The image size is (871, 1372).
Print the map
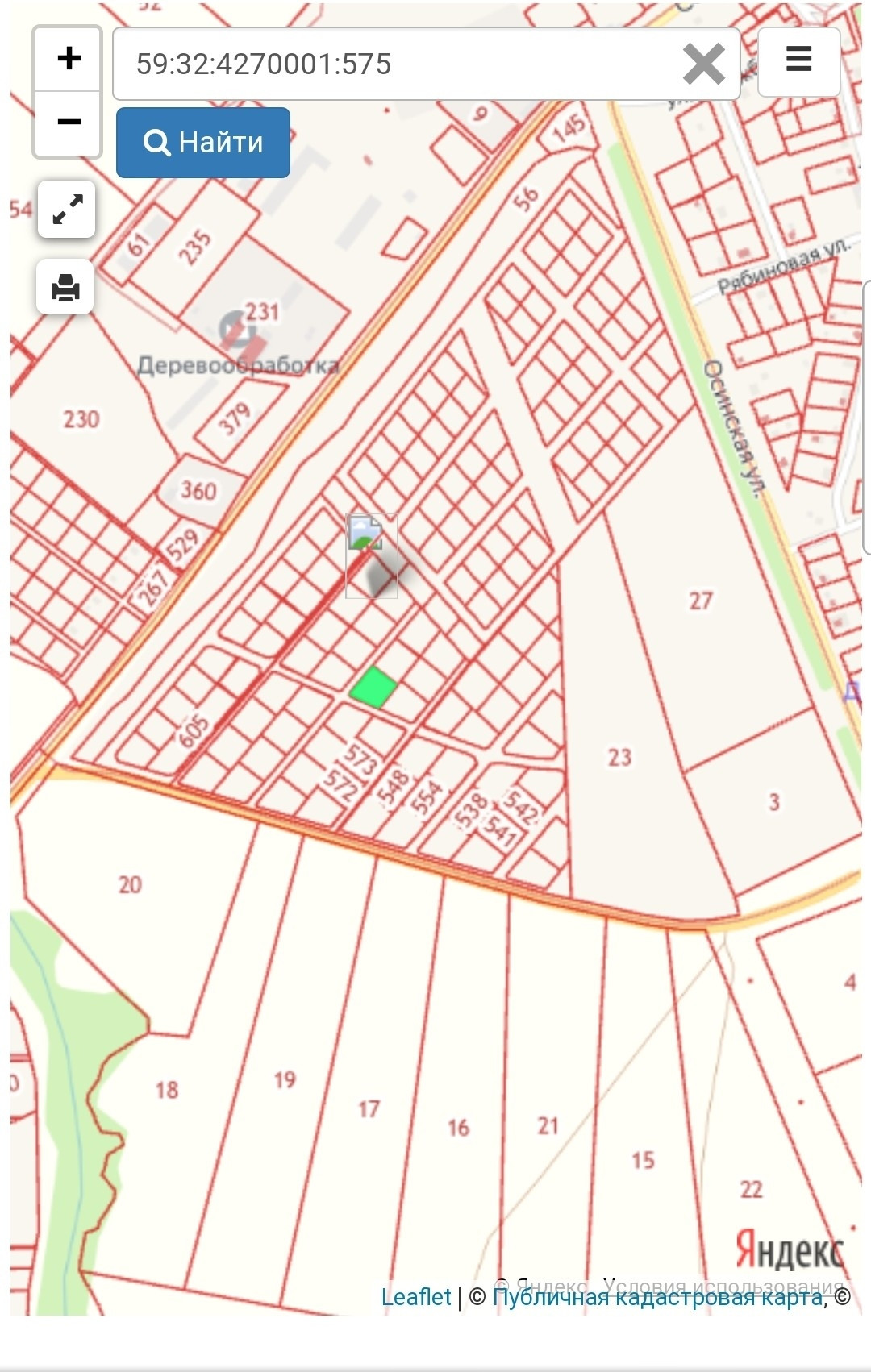point(66,287)
